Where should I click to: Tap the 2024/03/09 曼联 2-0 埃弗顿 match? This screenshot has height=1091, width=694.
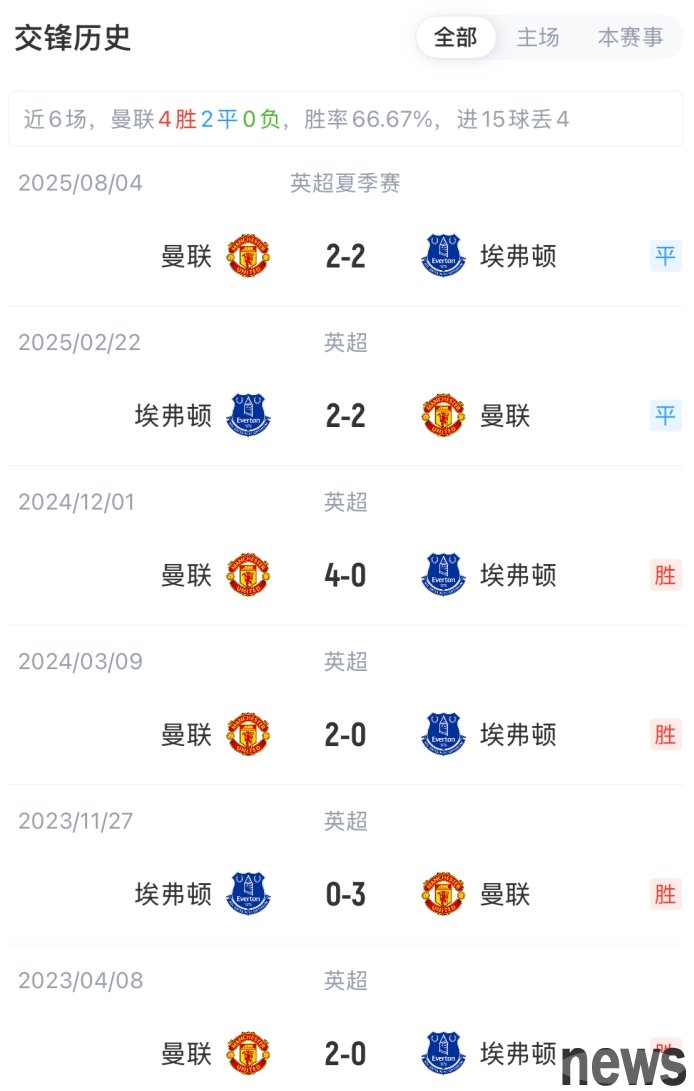click(345, 735)
